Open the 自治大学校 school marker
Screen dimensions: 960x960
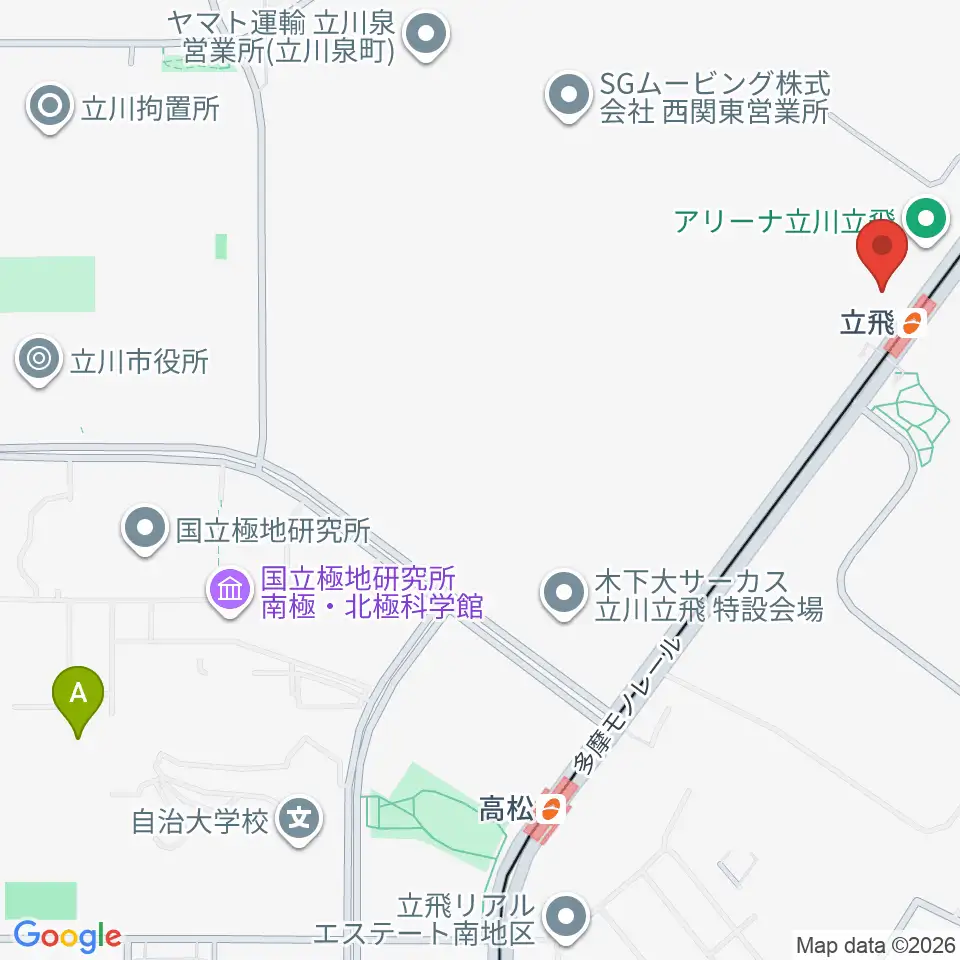point(299,821)
